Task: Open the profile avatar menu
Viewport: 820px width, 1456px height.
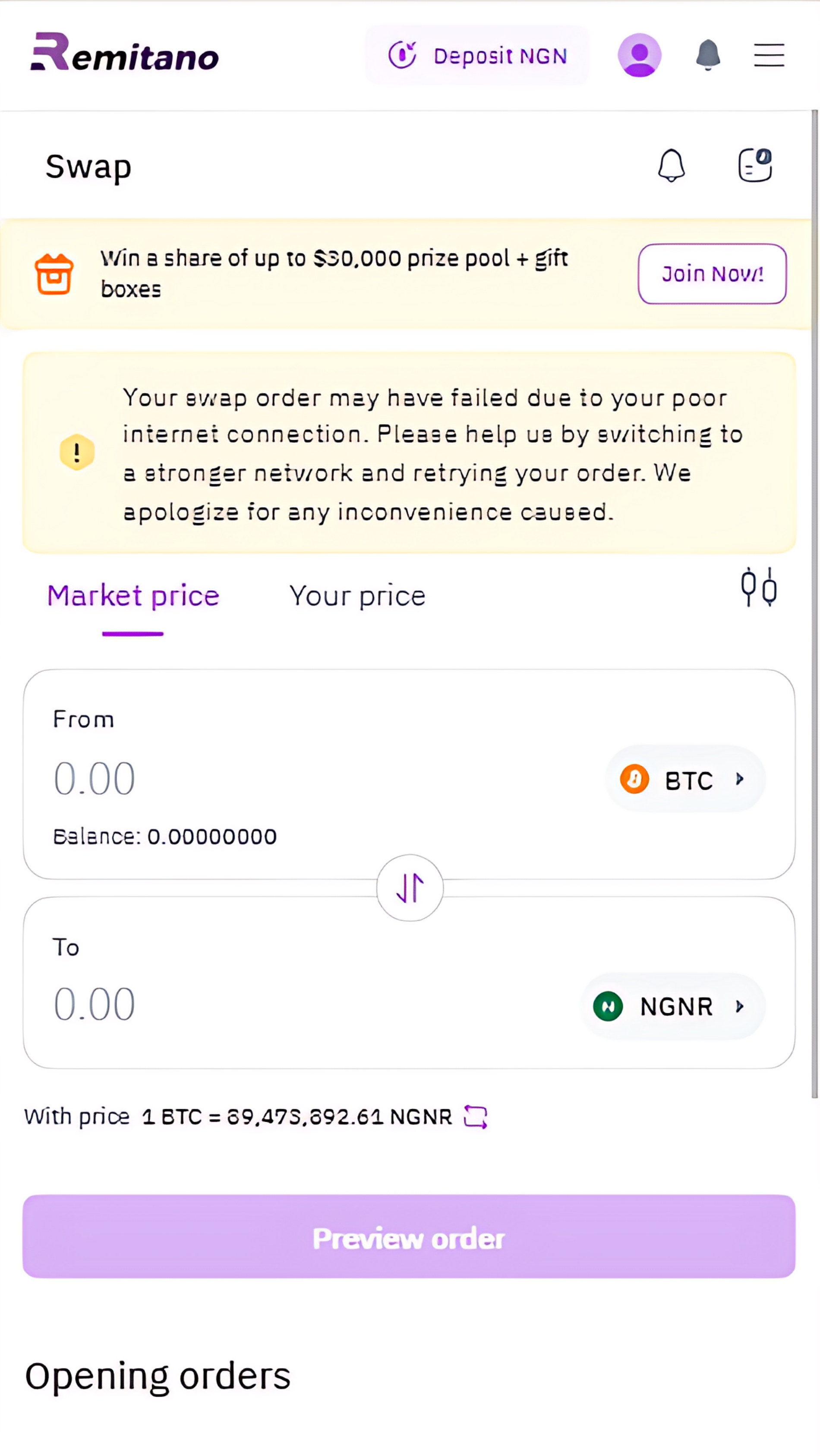Action: (x=640, y=55)
